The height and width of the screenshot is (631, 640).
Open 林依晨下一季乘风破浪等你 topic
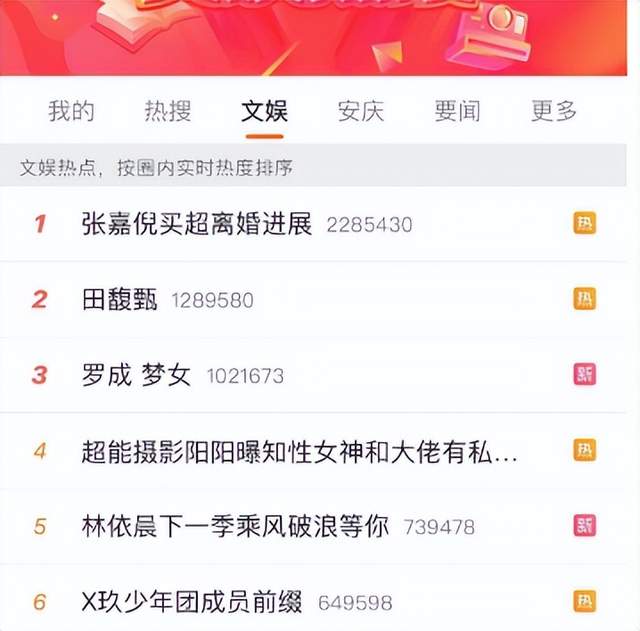[x=235, y=526]
